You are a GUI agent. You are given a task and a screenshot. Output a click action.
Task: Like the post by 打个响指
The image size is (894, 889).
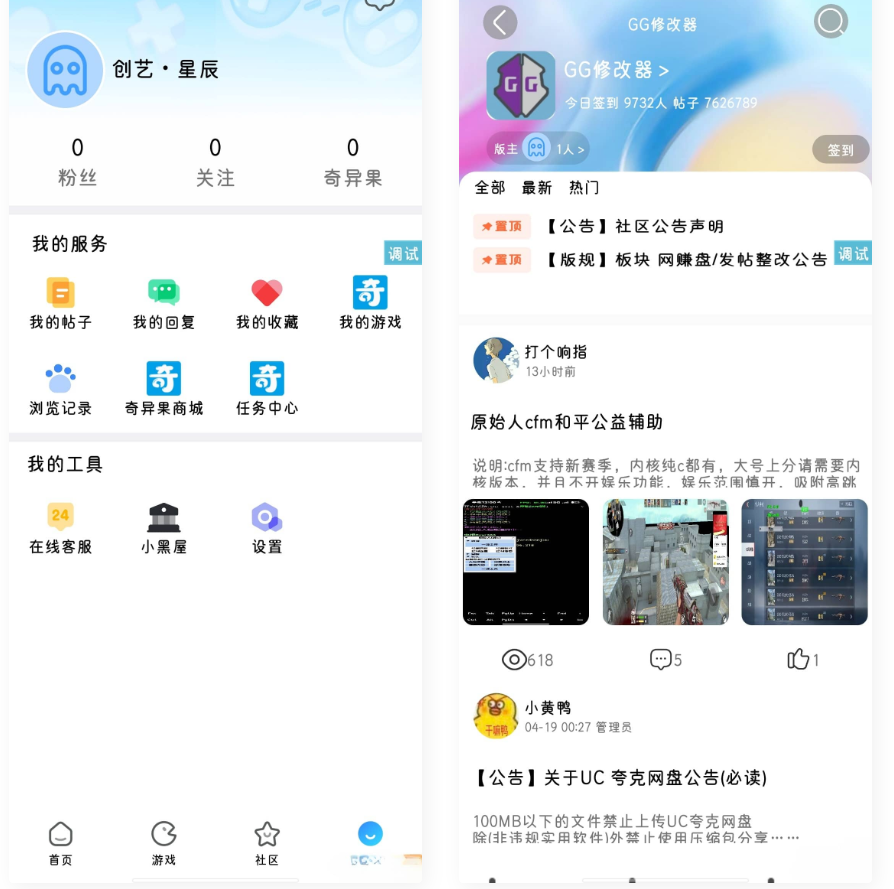[x=803, y=660]
